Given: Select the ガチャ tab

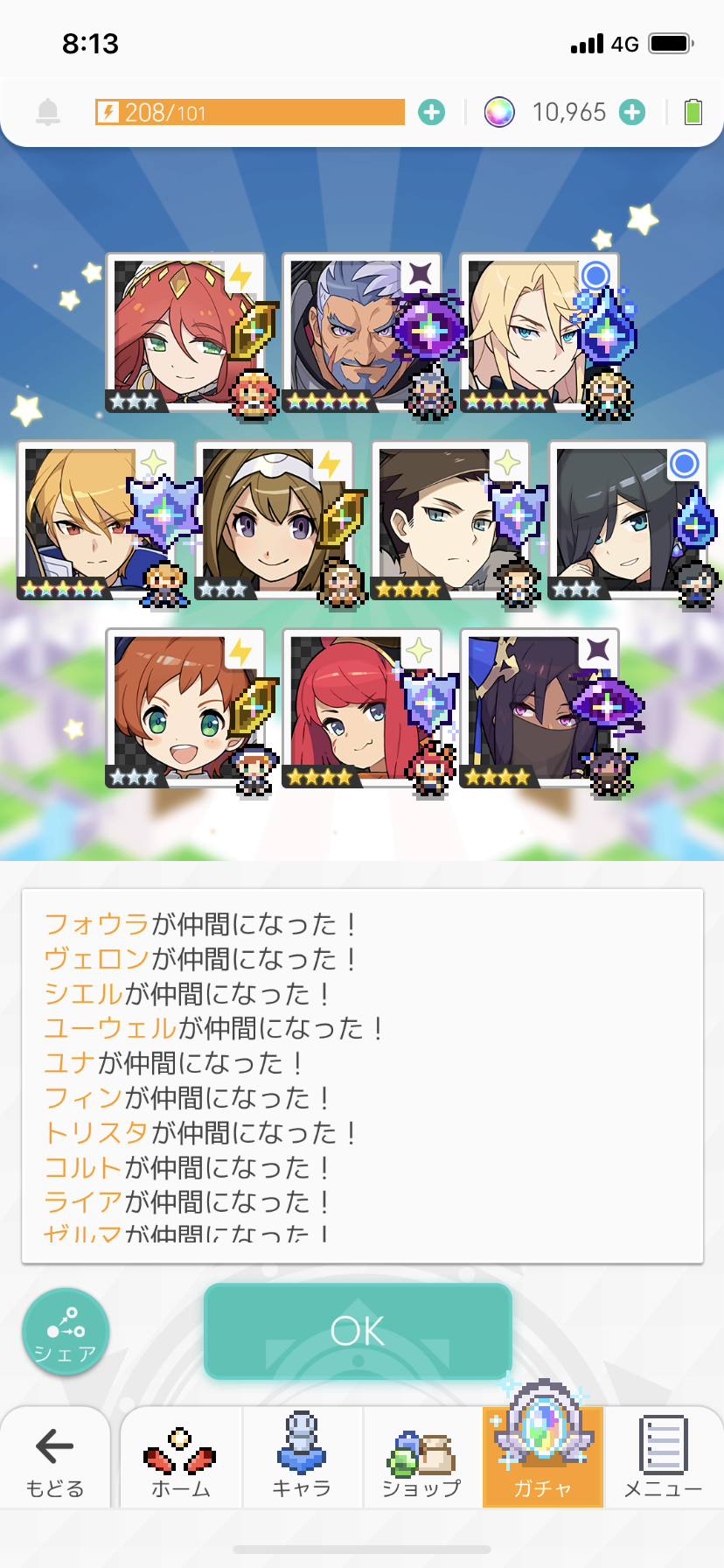Looking at the screenshot, I should coord(543,1459).
